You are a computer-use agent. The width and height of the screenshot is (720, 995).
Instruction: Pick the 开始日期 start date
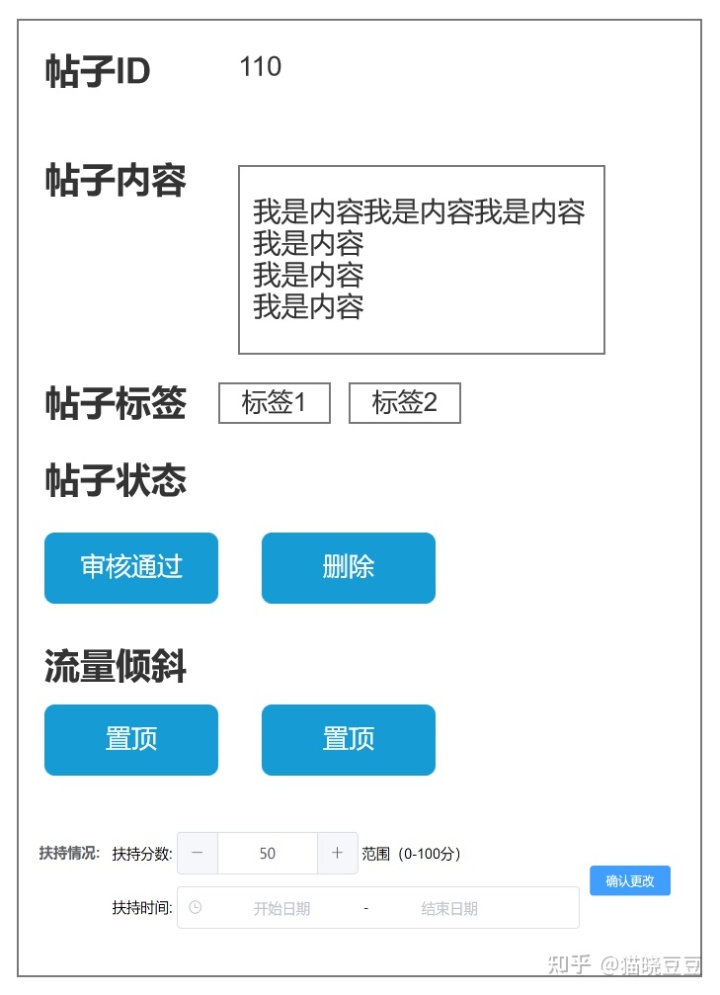tap(281, 908)
